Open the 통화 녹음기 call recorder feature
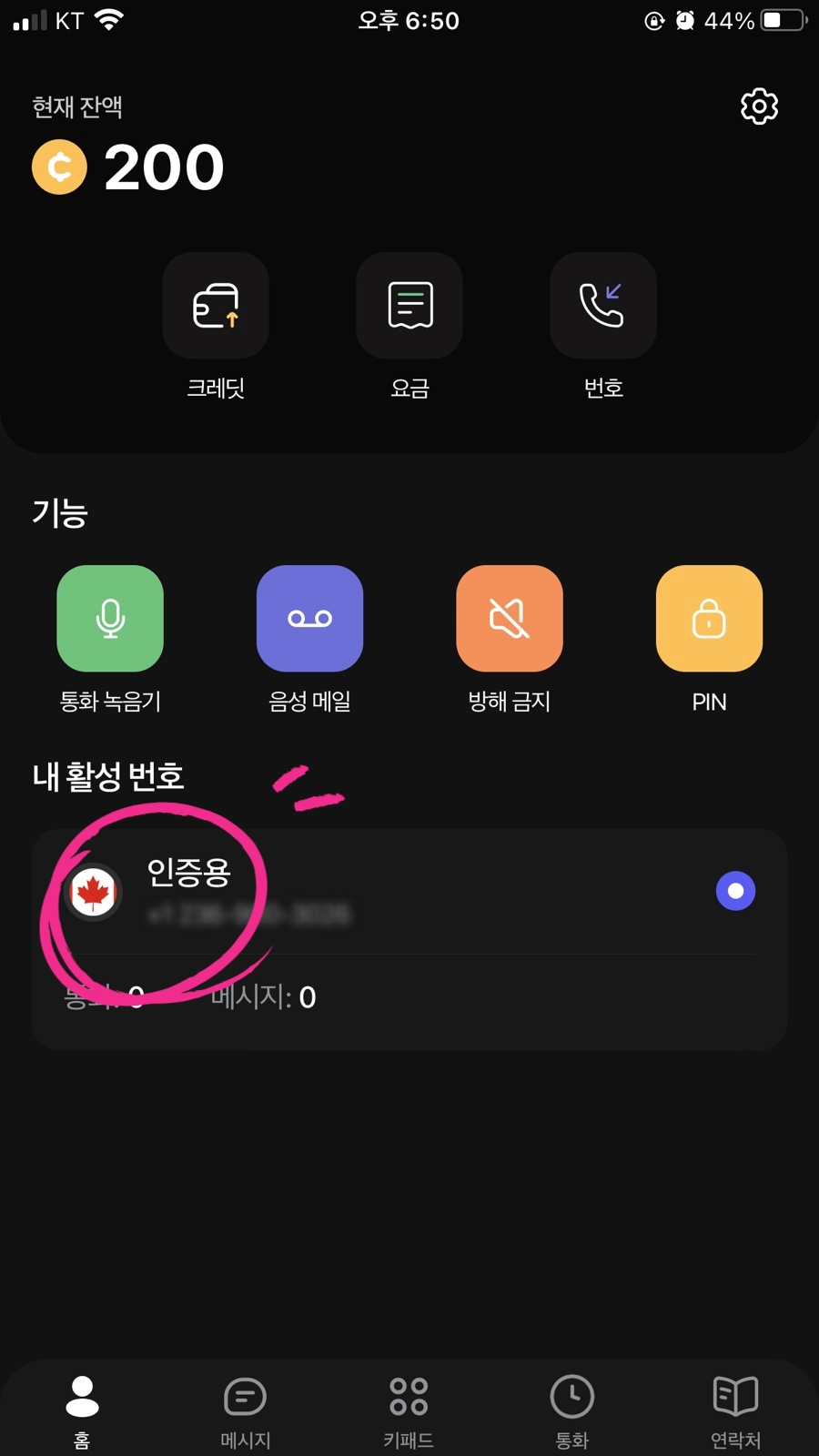 pyautogui.click(x=110, y=619)
